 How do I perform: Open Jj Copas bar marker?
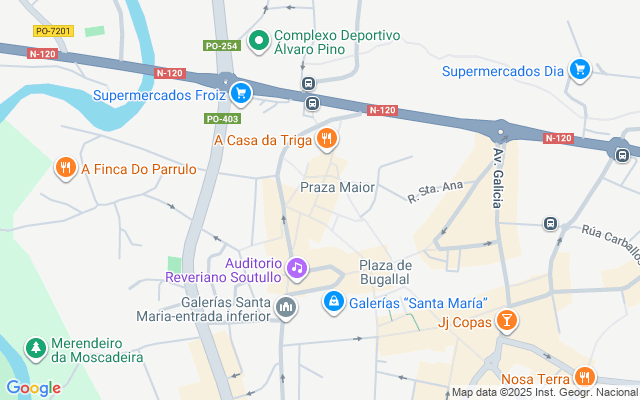tap(507, 321)
